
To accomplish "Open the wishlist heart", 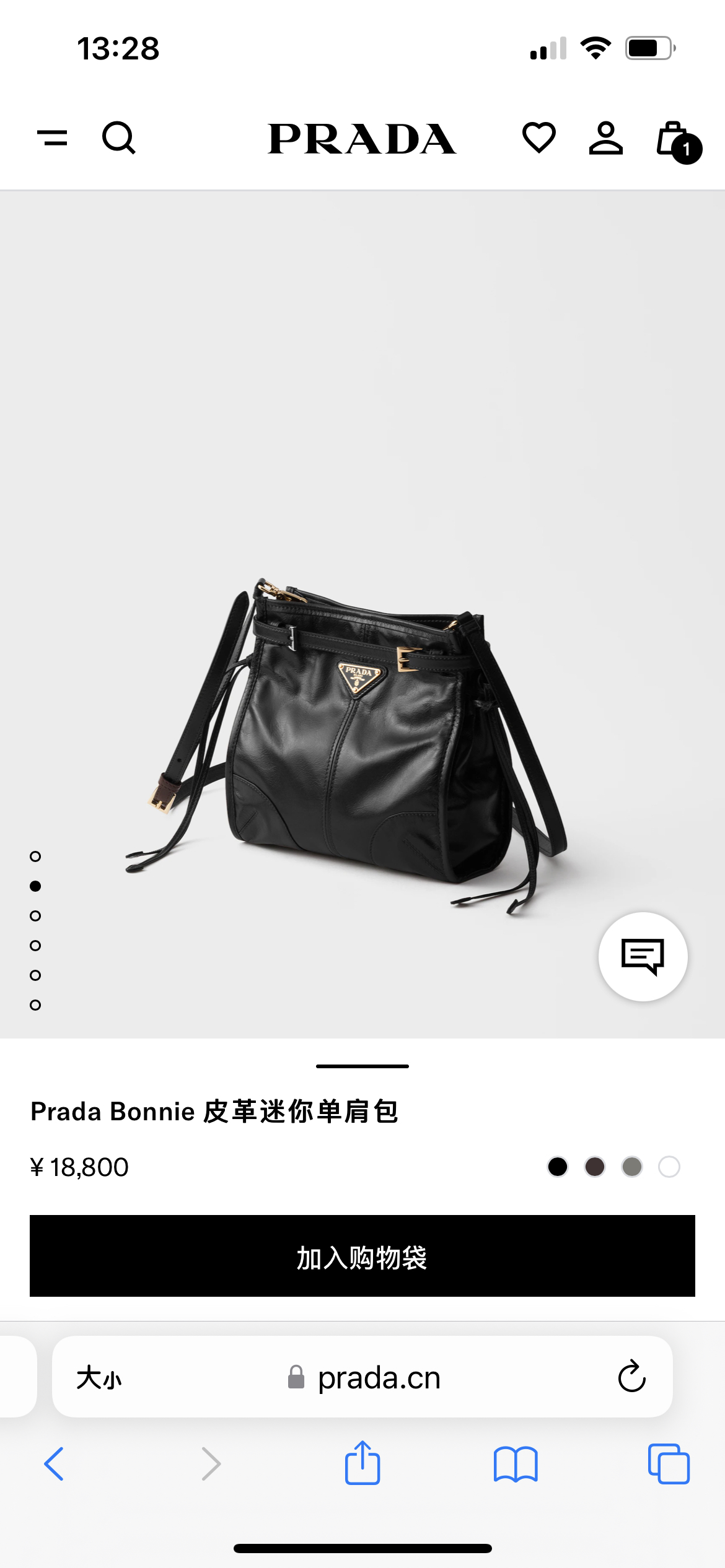I will [x=538, y=137].
